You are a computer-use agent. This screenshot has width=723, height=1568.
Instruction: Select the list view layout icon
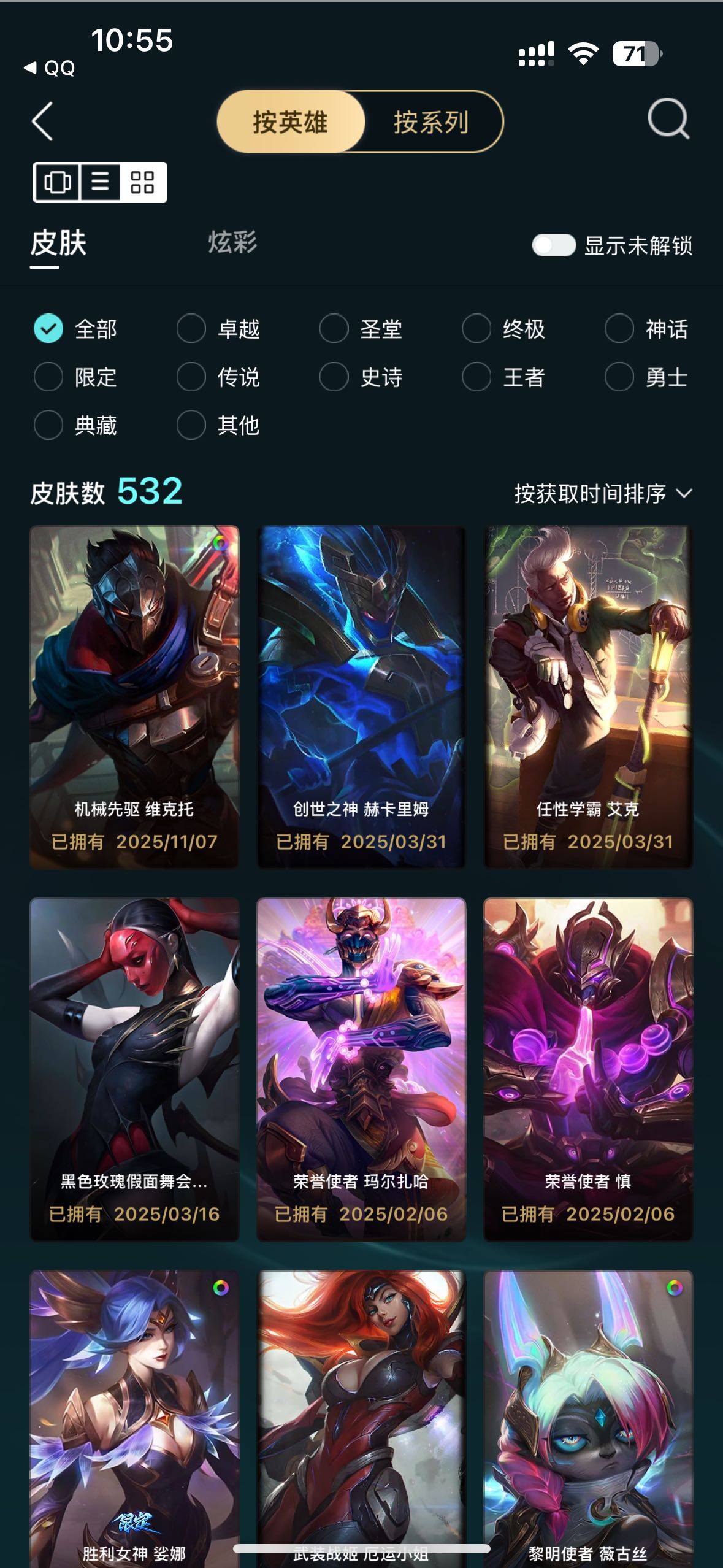click(100, 182)
